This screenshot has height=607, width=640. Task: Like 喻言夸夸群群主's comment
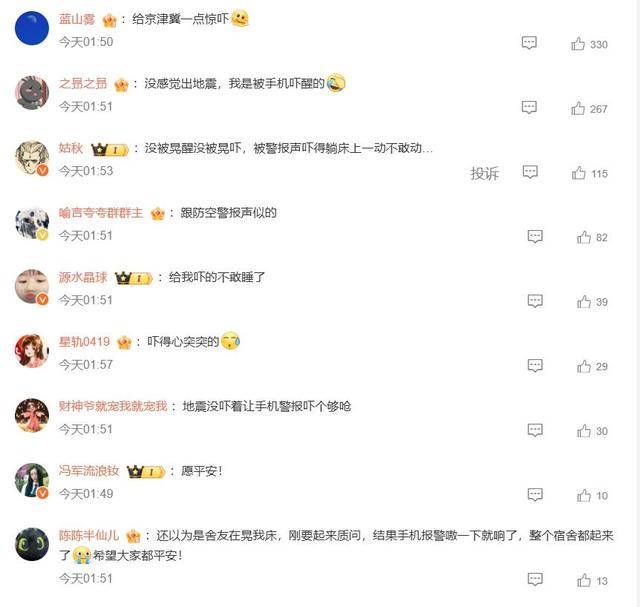(x=584, y=237)
